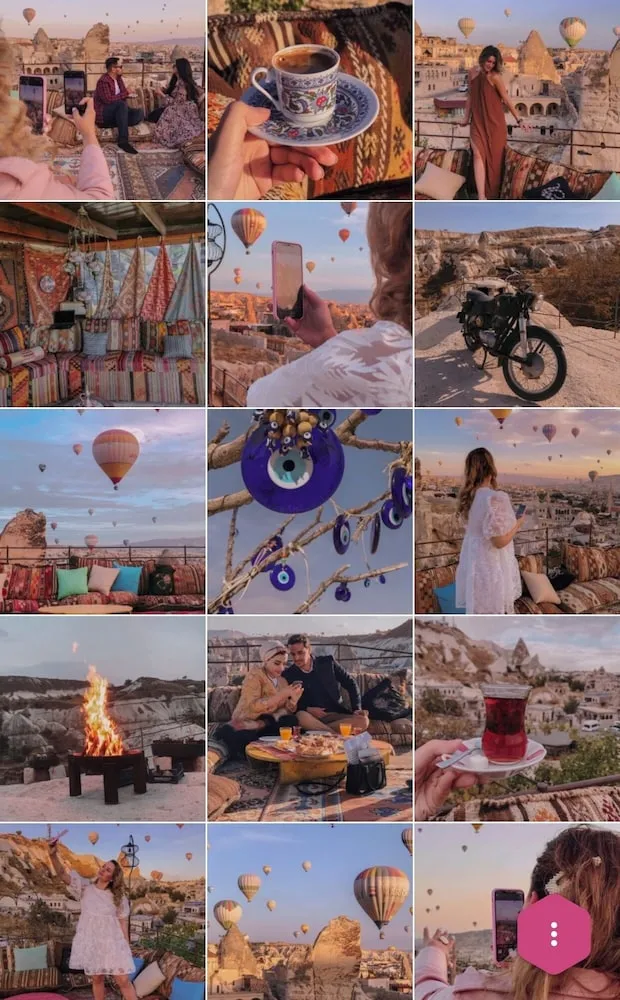View the photo of balloons over the rock formations
Image resolution: width=620 pixels, height=1000 pixels.
click(310, 912)
